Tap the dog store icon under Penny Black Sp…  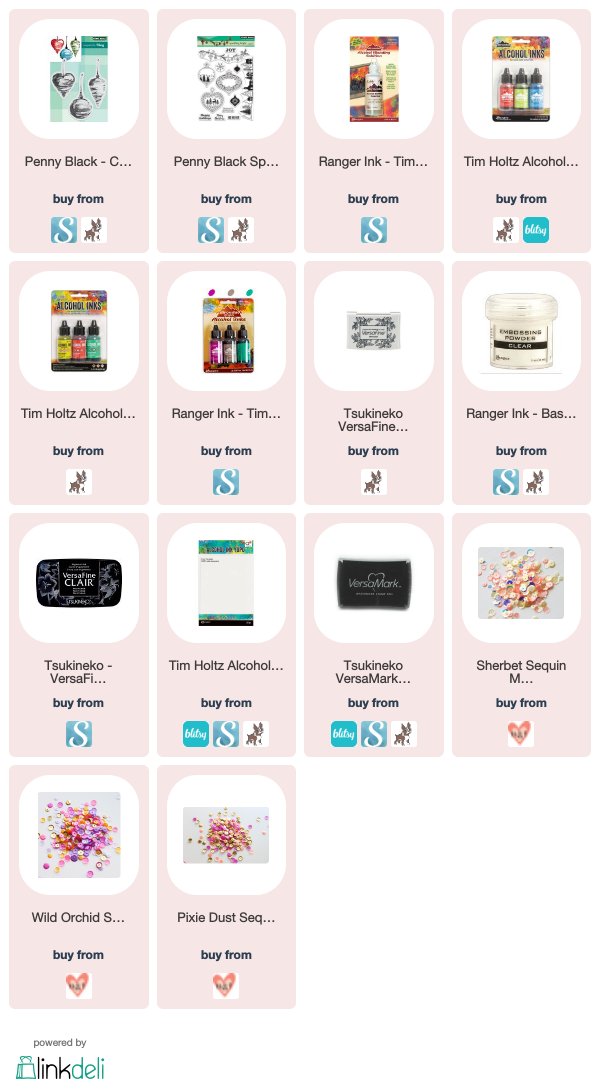pyautogui.click(x=241, y=230)
